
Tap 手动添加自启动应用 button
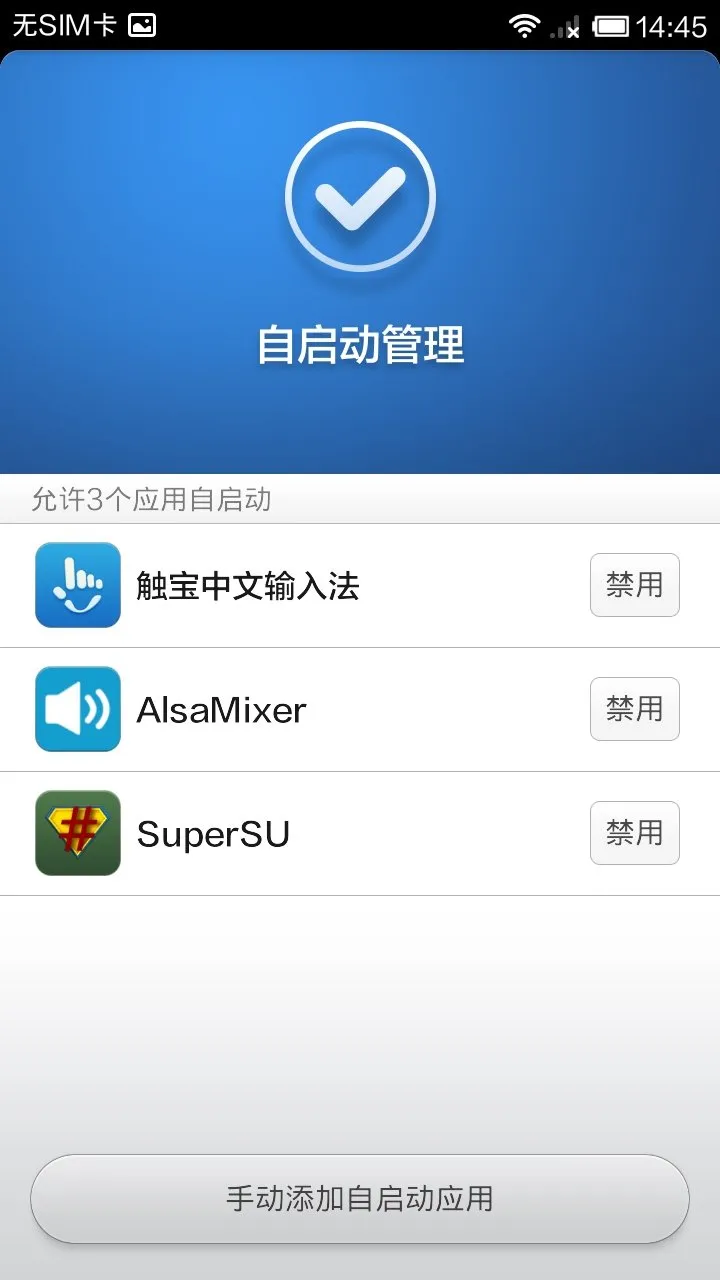click(x=360, y=1199)
